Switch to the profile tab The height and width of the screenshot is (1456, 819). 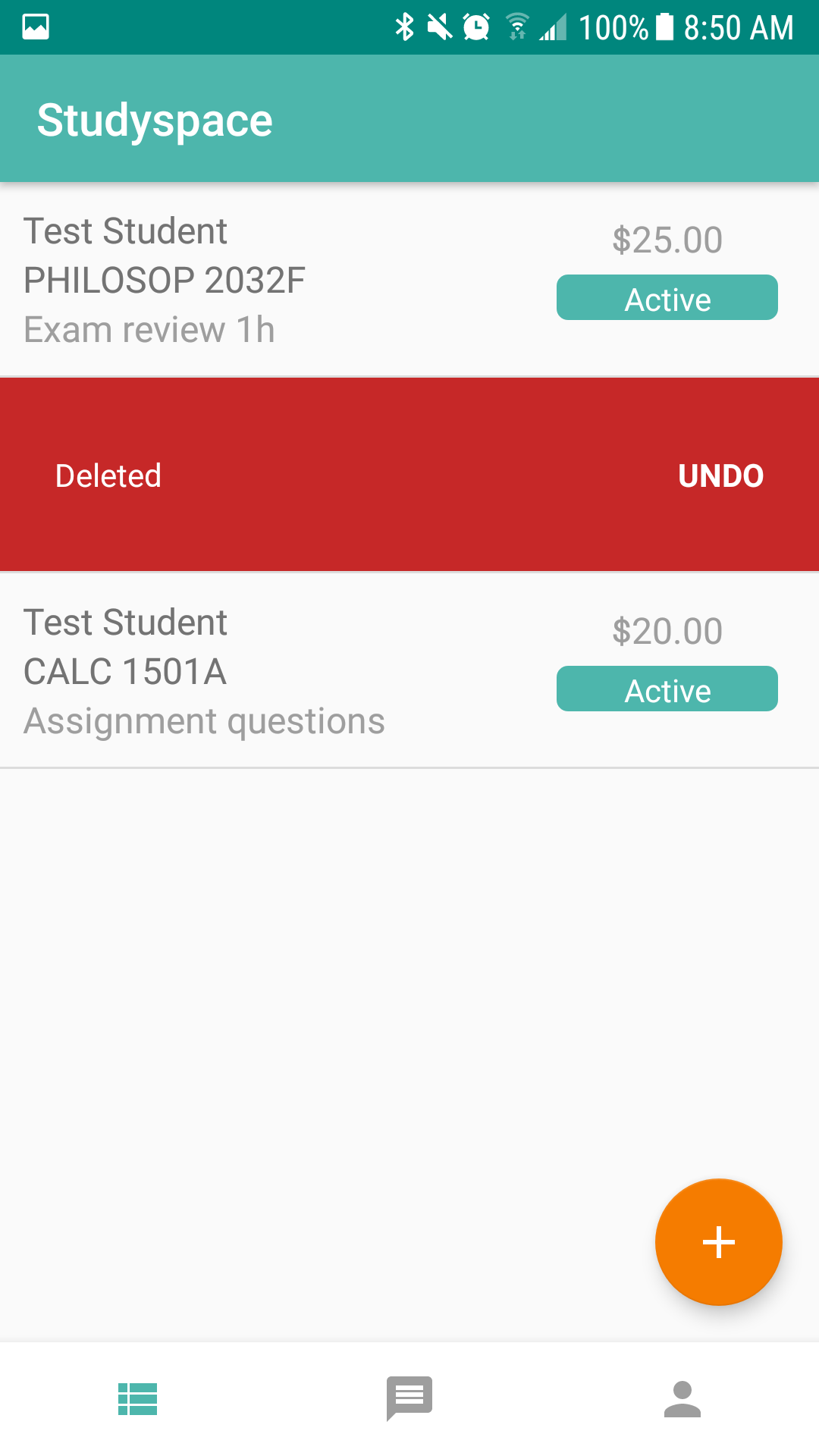[682, 1398]
